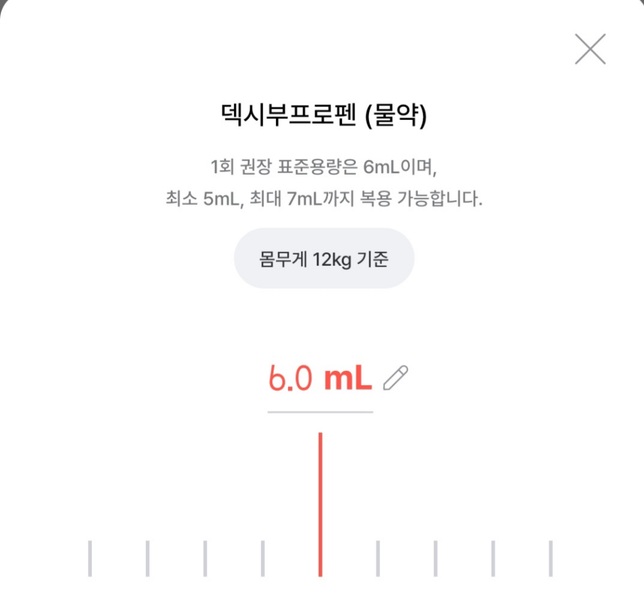
Task: Edit the 6.0 mL dose with pencil icon
Action: pyautogui.click(x=396, y=378)
